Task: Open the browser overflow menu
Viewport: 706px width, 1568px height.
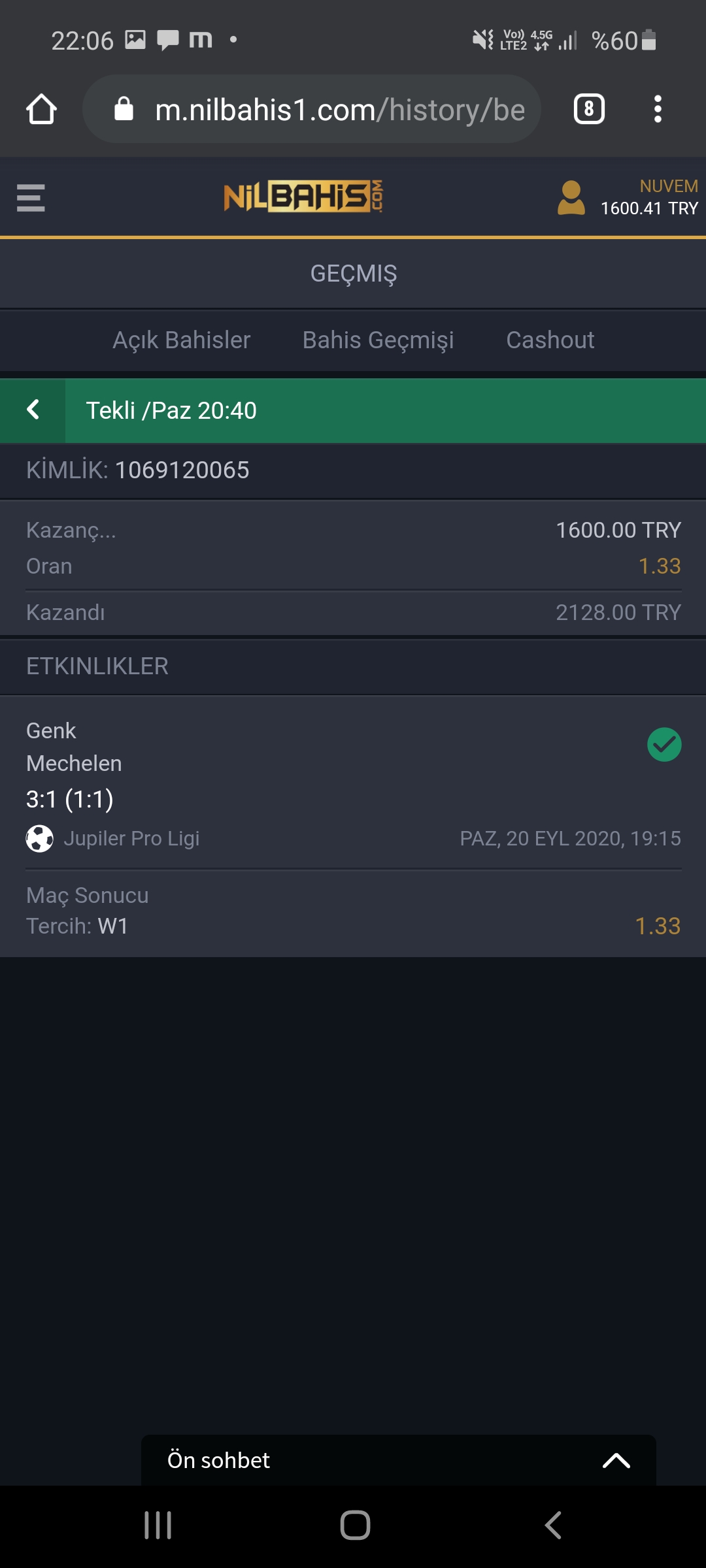Action: (x=658, y=109)
